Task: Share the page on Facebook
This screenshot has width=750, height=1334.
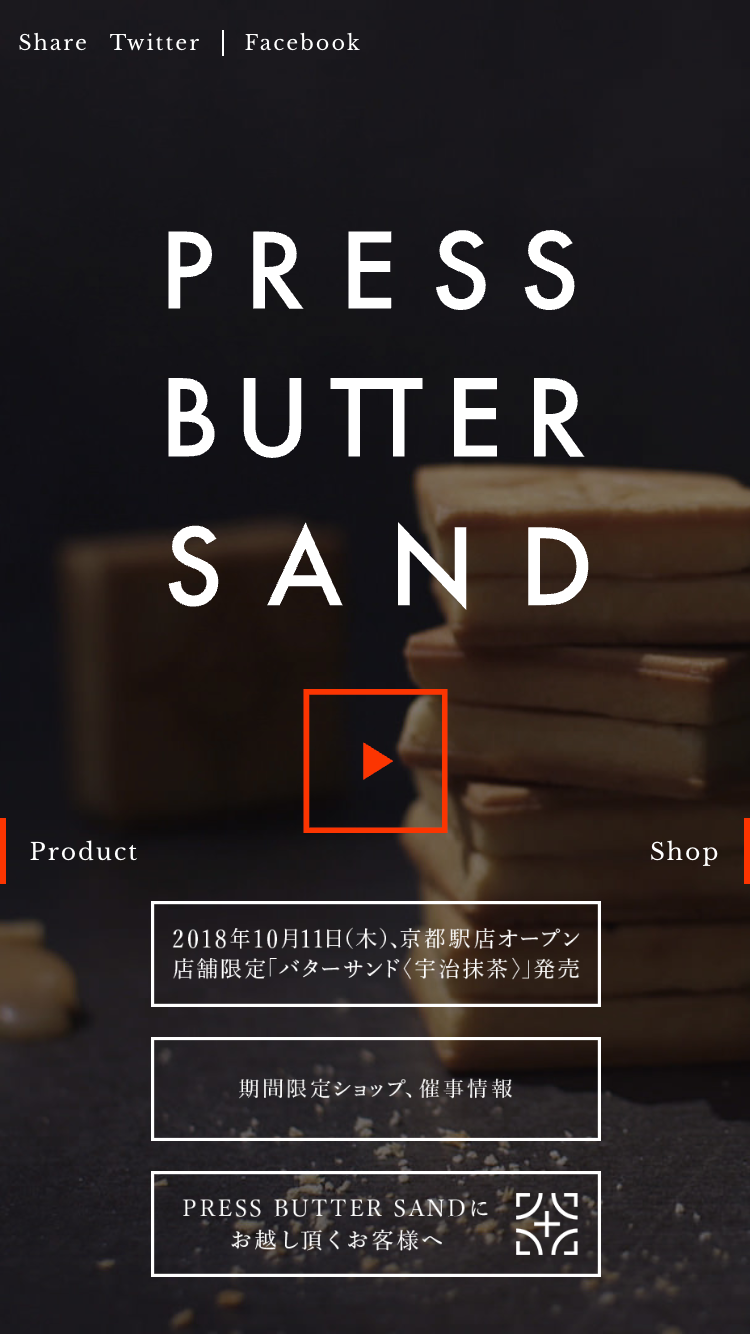Action: (x=302, y=43)
